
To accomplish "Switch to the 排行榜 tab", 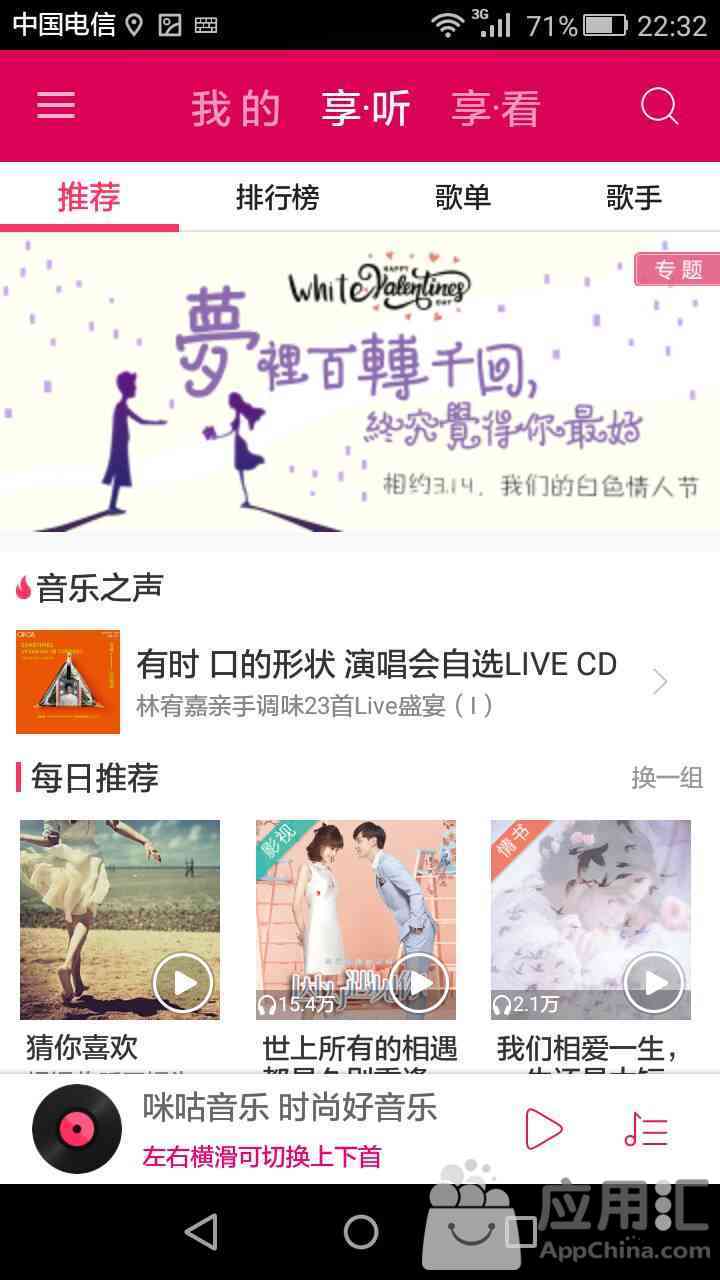I will [x=277, y=197].
